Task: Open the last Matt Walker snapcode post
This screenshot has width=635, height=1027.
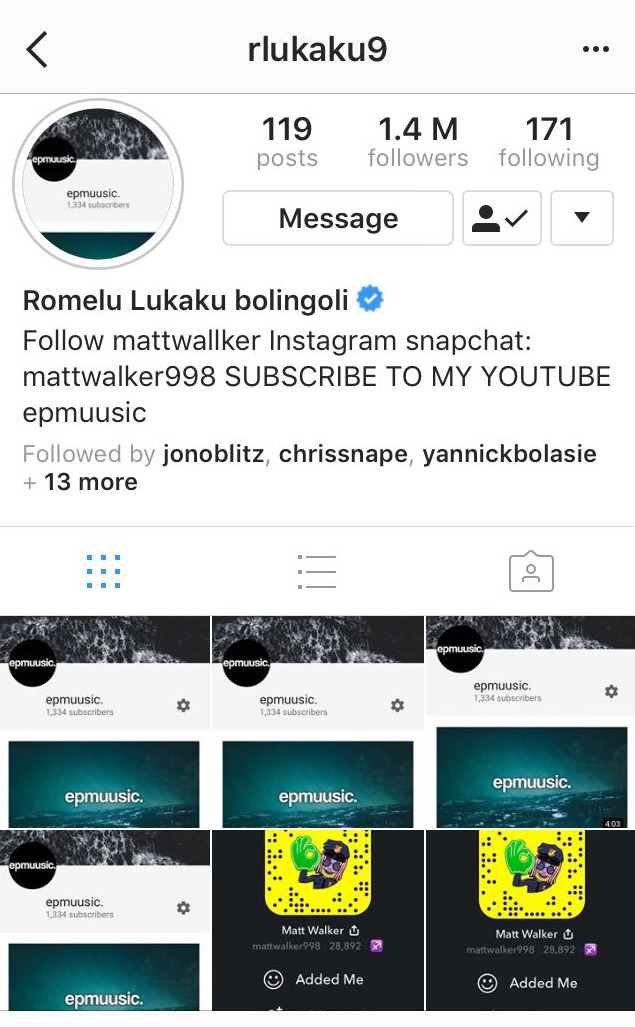Action: (x=531, y=919)
